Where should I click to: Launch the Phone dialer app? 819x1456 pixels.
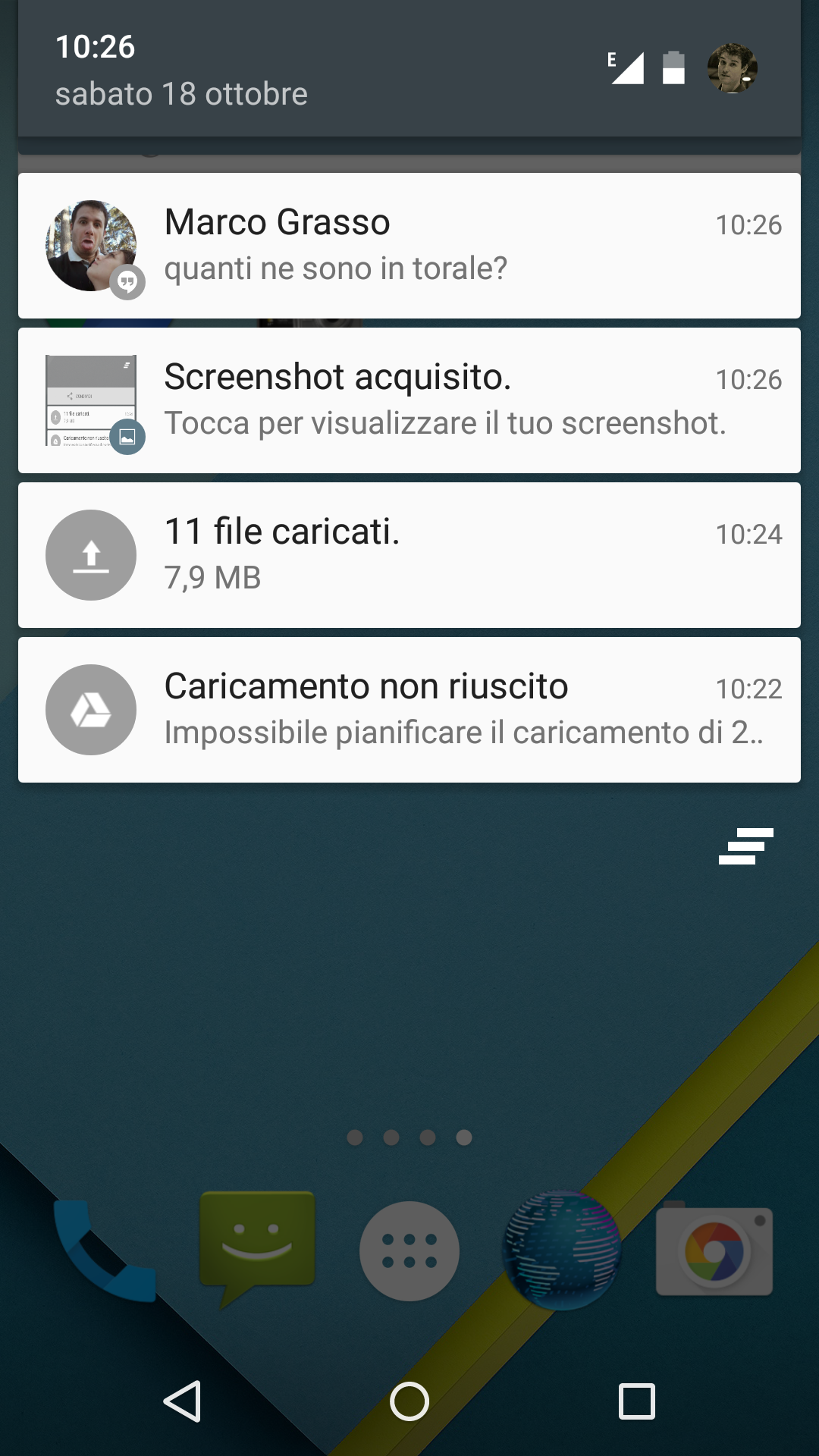pos(105,1251)
